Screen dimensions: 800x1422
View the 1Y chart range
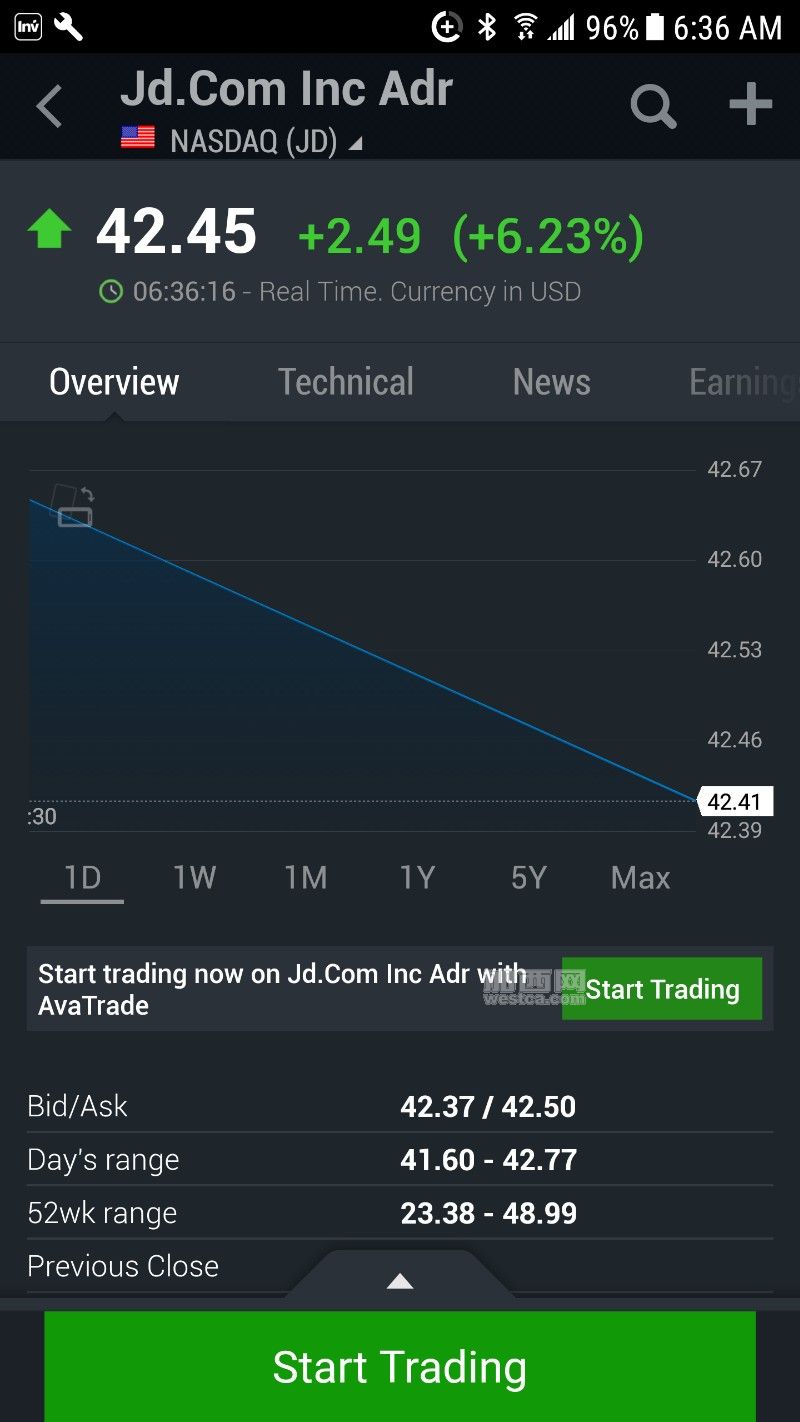coord(417,878)
